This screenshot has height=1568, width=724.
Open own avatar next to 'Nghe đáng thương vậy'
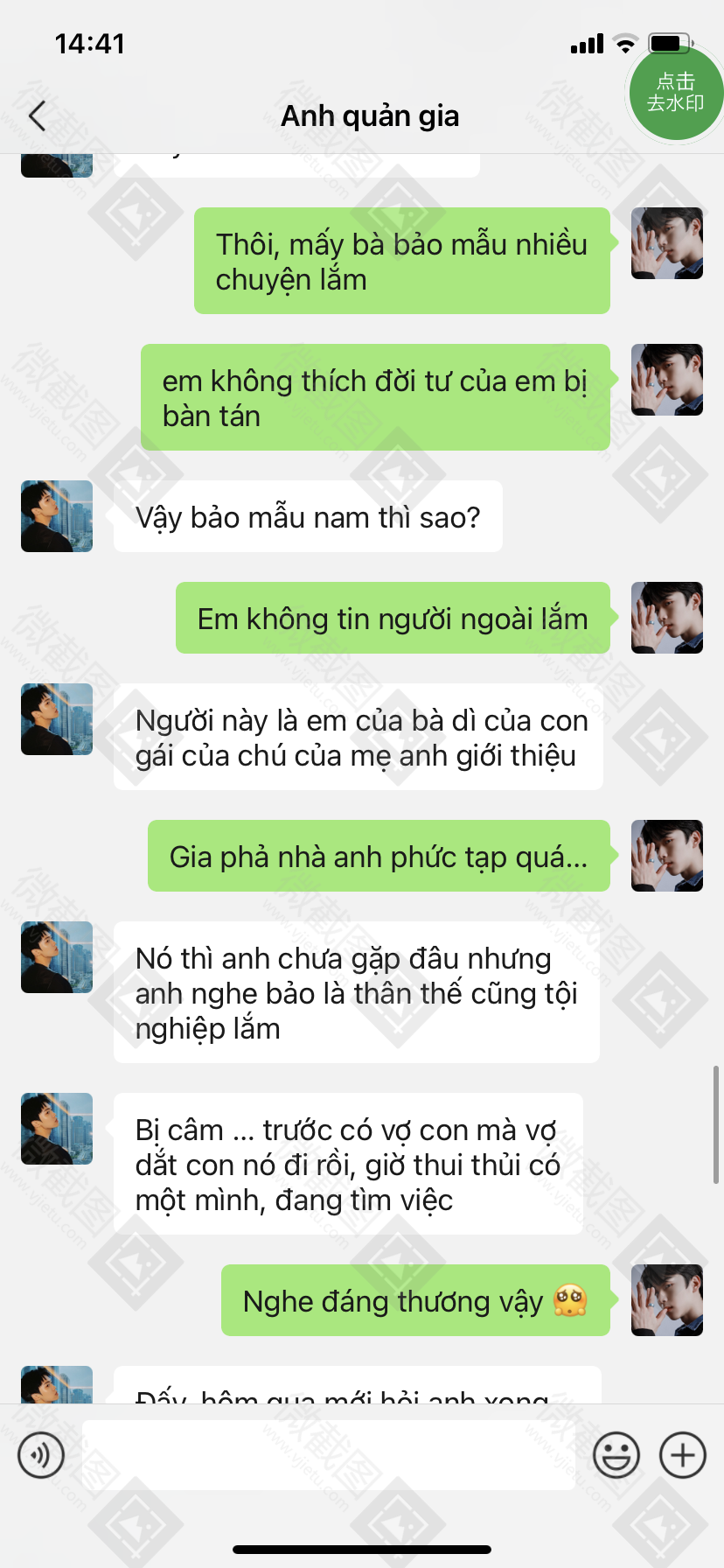coord(666,1299)
